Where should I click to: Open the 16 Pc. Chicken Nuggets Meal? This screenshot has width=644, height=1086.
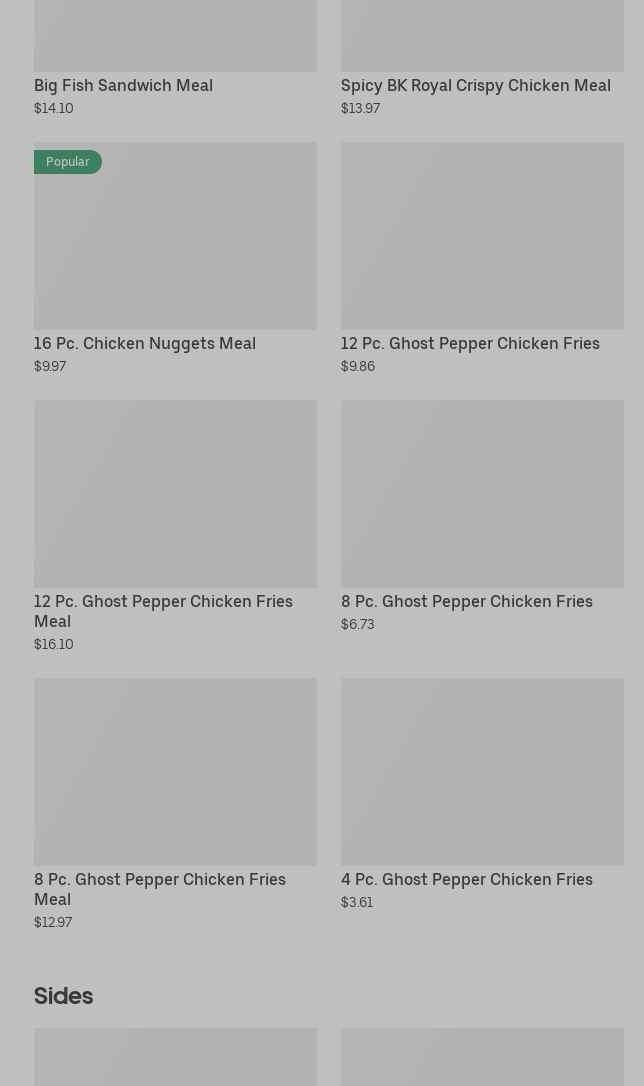175,258
